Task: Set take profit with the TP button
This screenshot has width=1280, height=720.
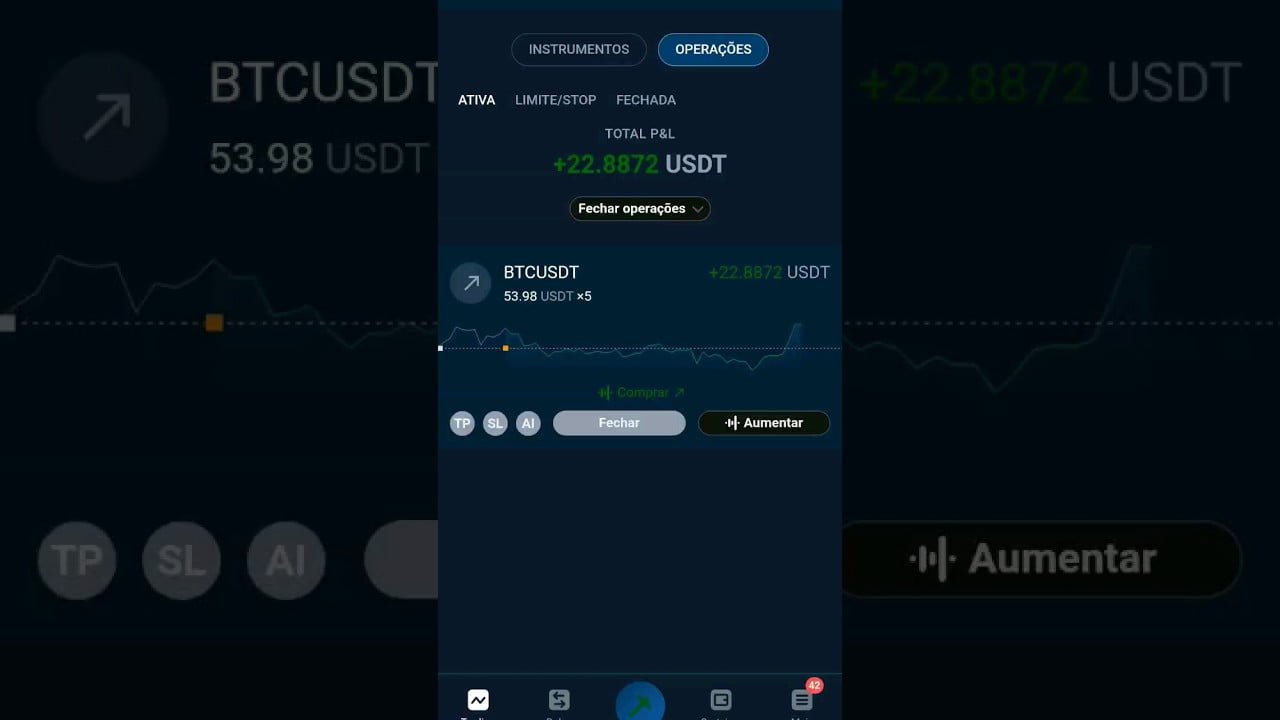Action: [x=462, y=423]
